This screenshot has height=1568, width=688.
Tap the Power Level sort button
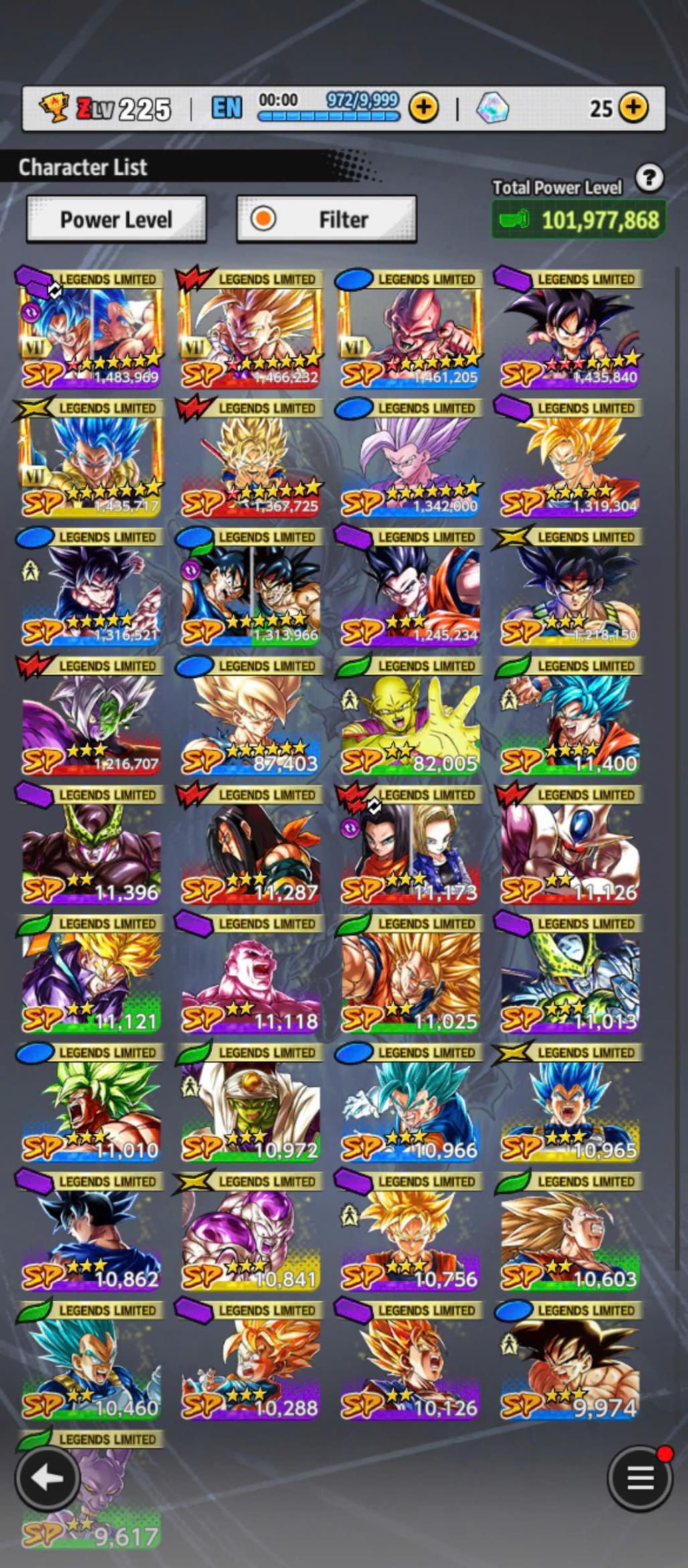click(x=116, y=219)
